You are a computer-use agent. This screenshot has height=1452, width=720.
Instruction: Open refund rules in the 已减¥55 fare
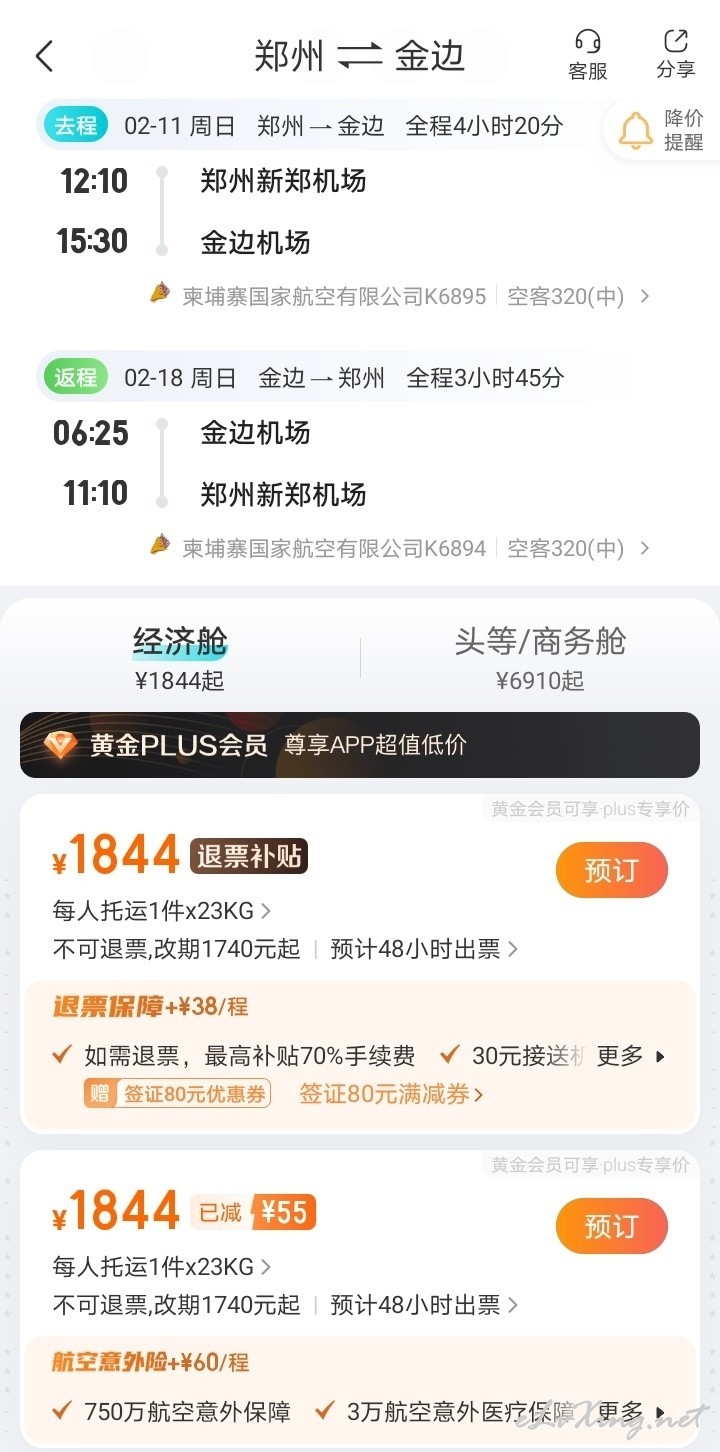(x=176, y=1304)
